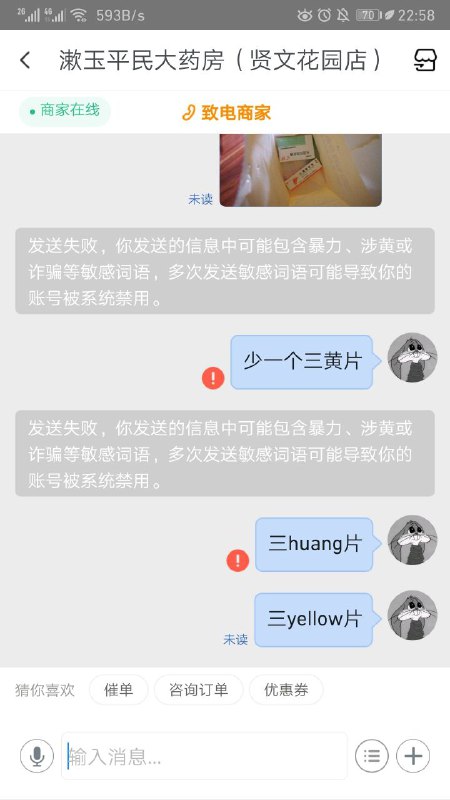Call the merchant via 致电商家

click(227, 113)
